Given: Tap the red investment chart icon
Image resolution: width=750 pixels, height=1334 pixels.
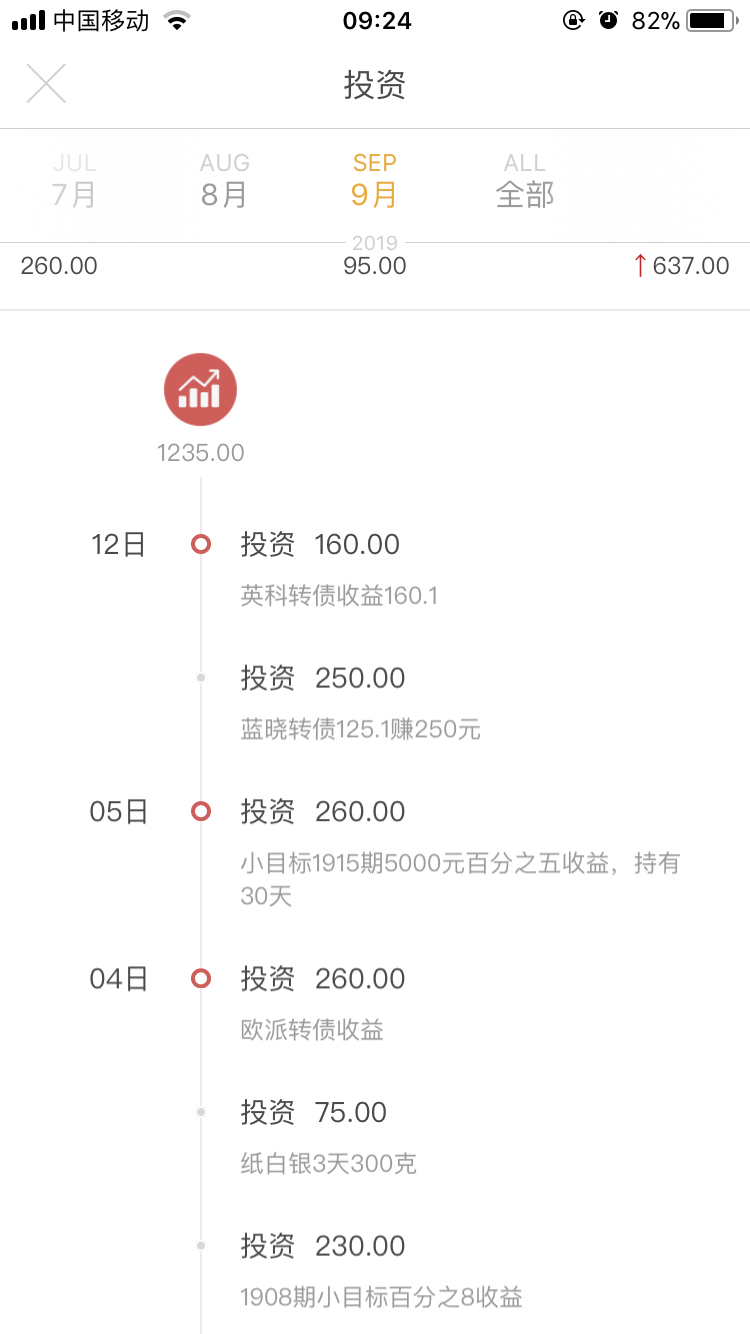Looking at the screenshot, I should pos(201,389).
